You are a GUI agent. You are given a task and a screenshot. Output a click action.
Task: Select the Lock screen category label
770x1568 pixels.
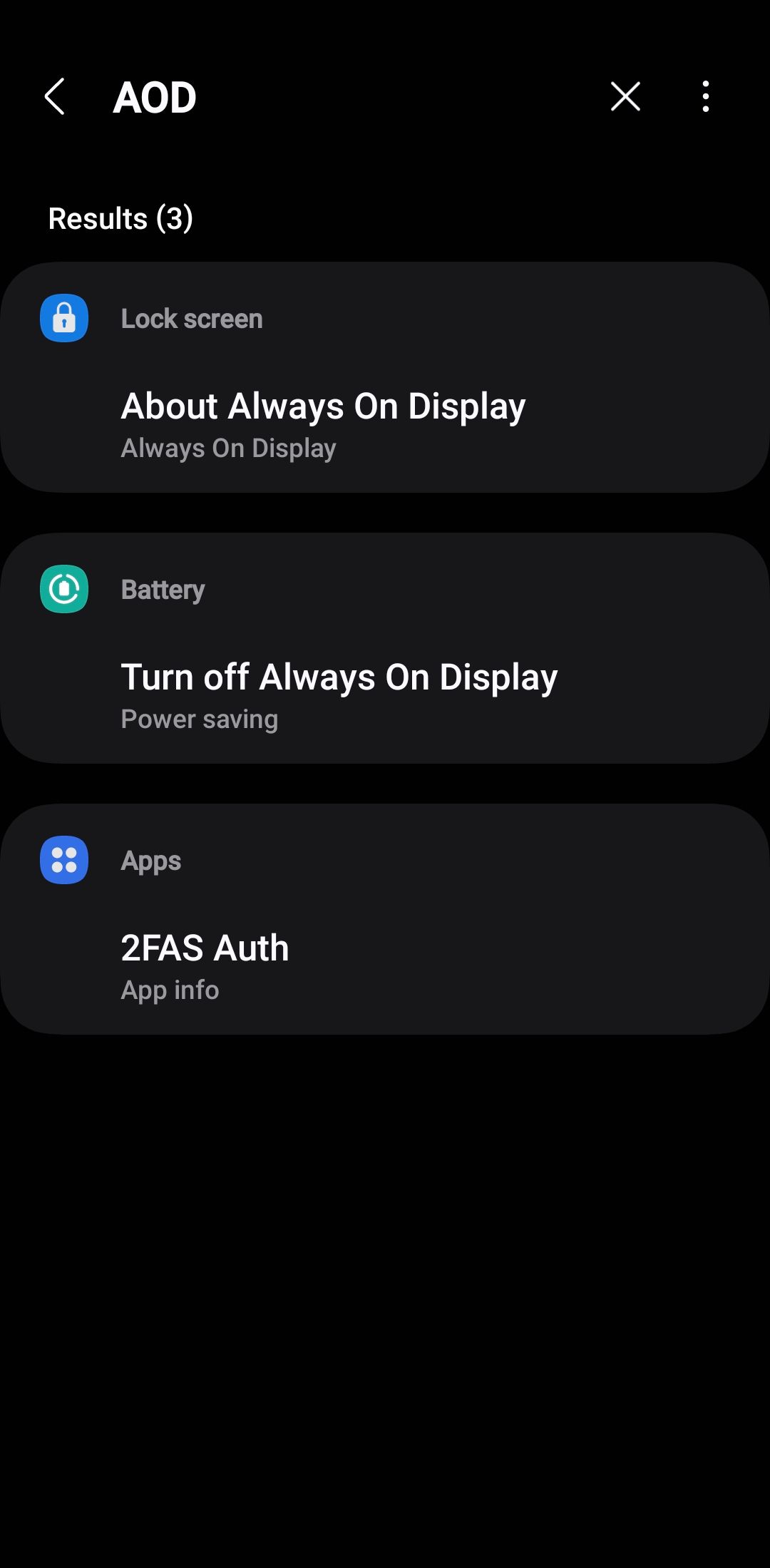[191, 319]
